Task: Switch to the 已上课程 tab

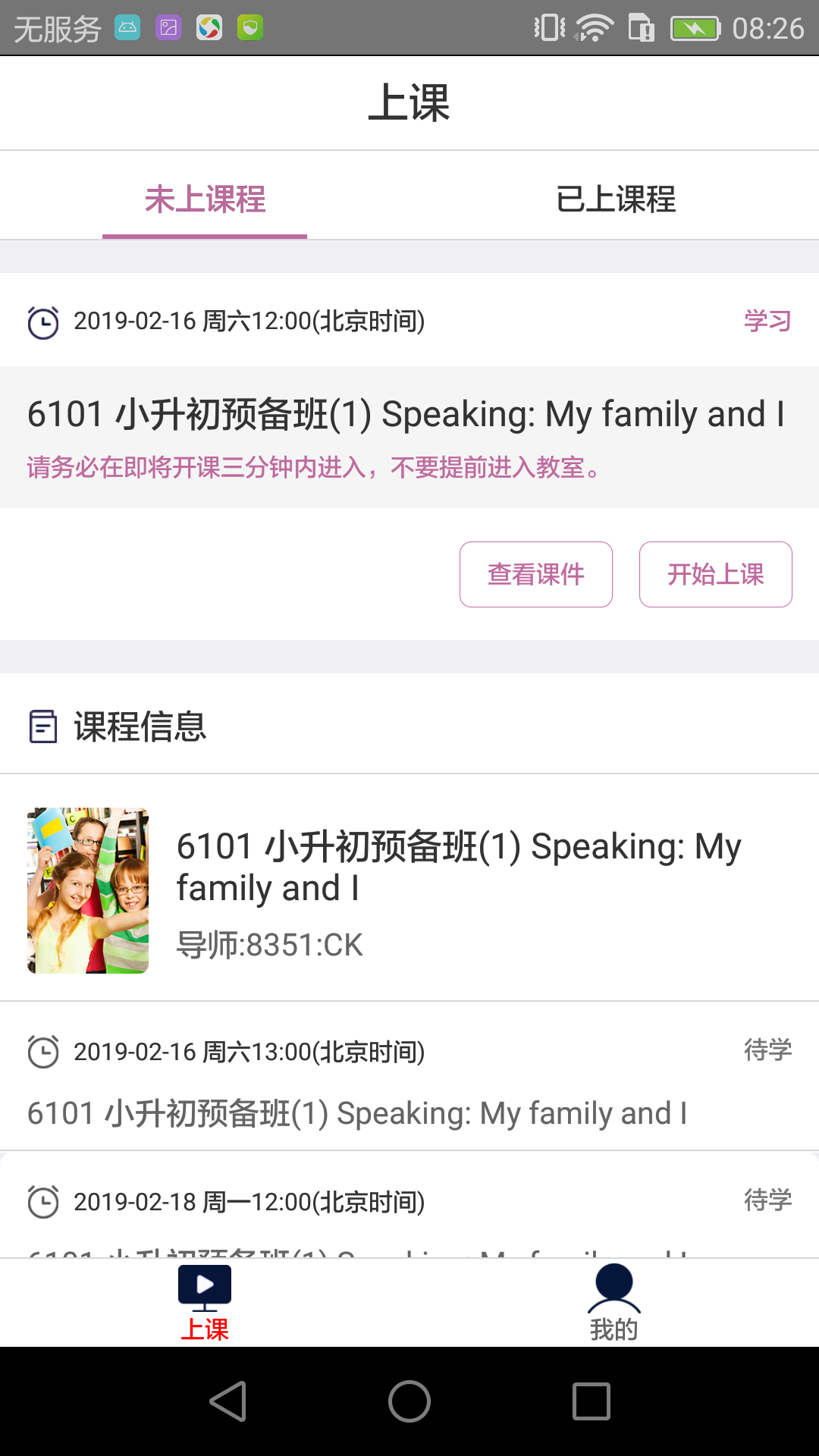Action: [x=615, y=199]
